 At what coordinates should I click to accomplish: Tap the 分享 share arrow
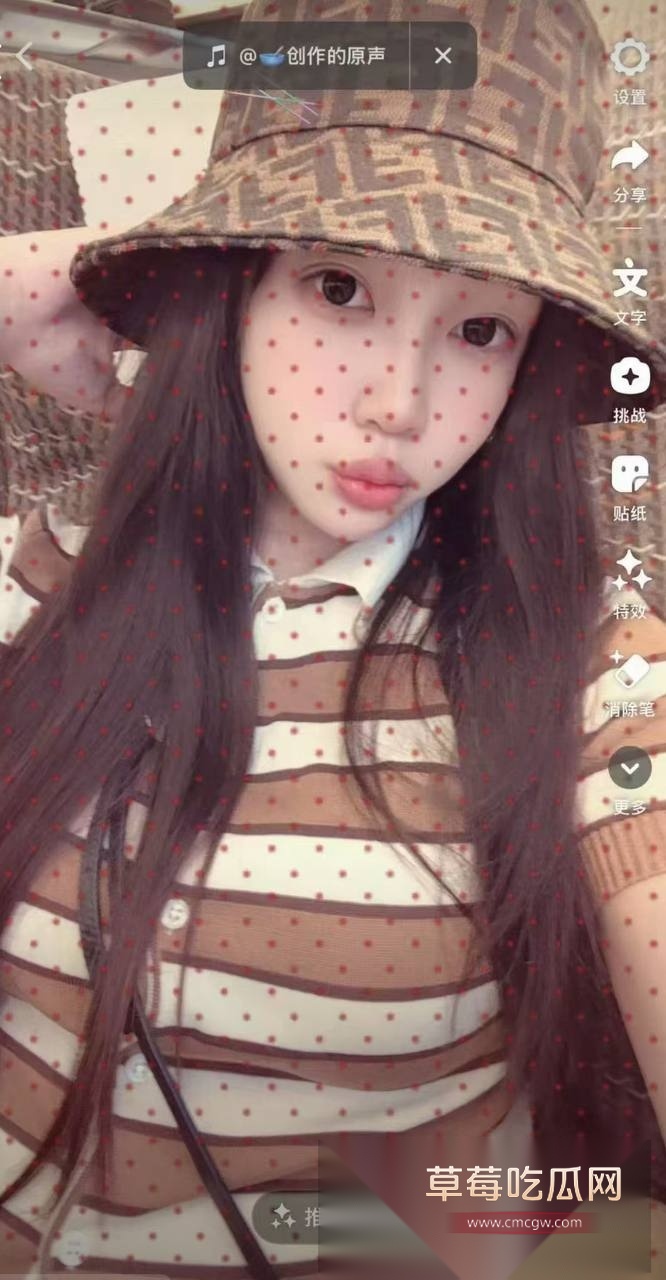coord(629,158)
